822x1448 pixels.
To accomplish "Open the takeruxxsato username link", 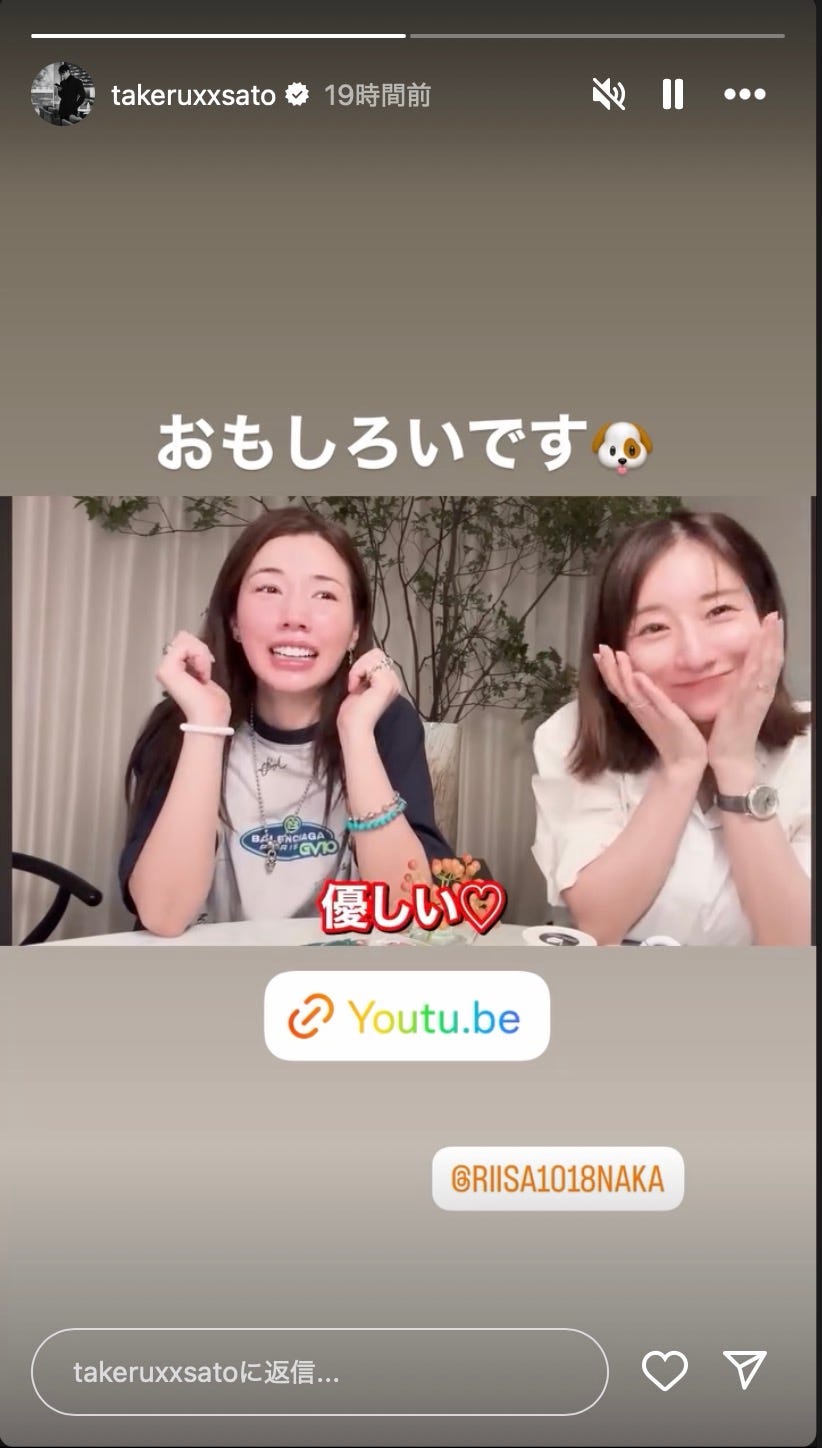I will (195, 95).
